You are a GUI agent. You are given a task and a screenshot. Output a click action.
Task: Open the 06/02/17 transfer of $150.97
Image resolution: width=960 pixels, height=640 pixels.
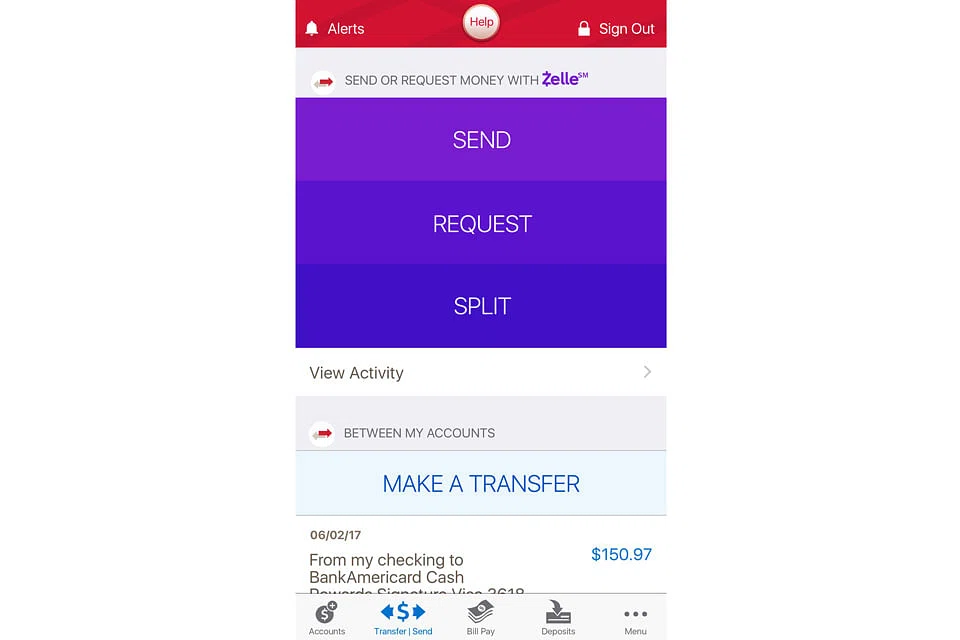(x=481, y=562)
